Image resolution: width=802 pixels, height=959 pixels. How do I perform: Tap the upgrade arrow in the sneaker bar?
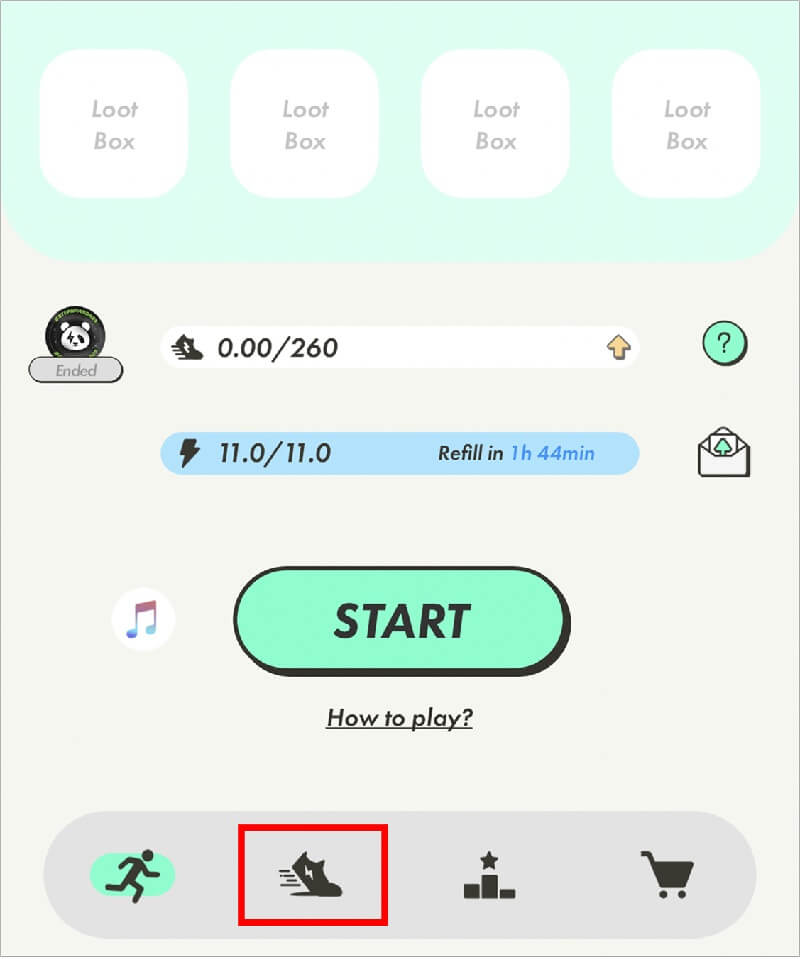pos(617,347)
